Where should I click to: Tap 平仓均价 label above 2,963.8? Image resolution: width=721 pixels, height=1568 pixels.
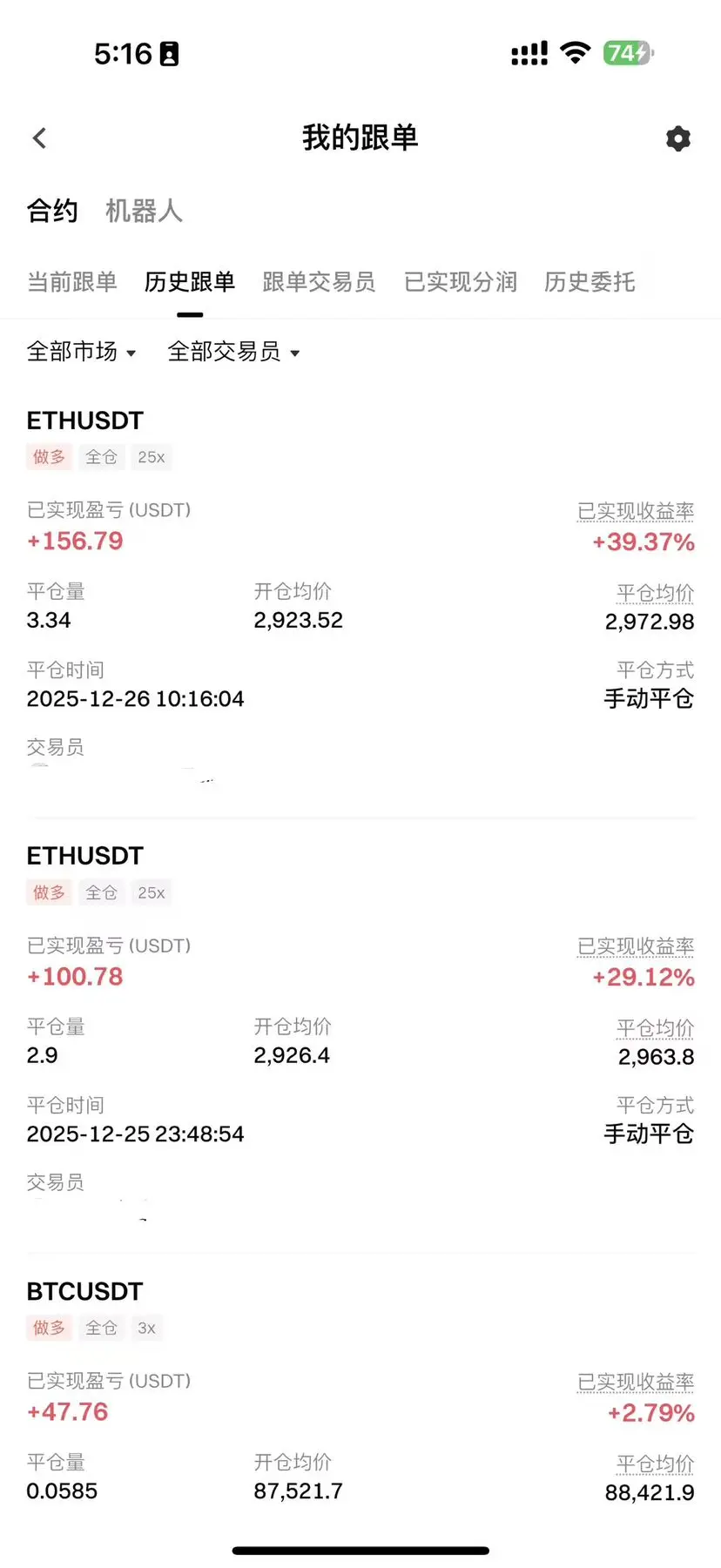click(655, 1028)
